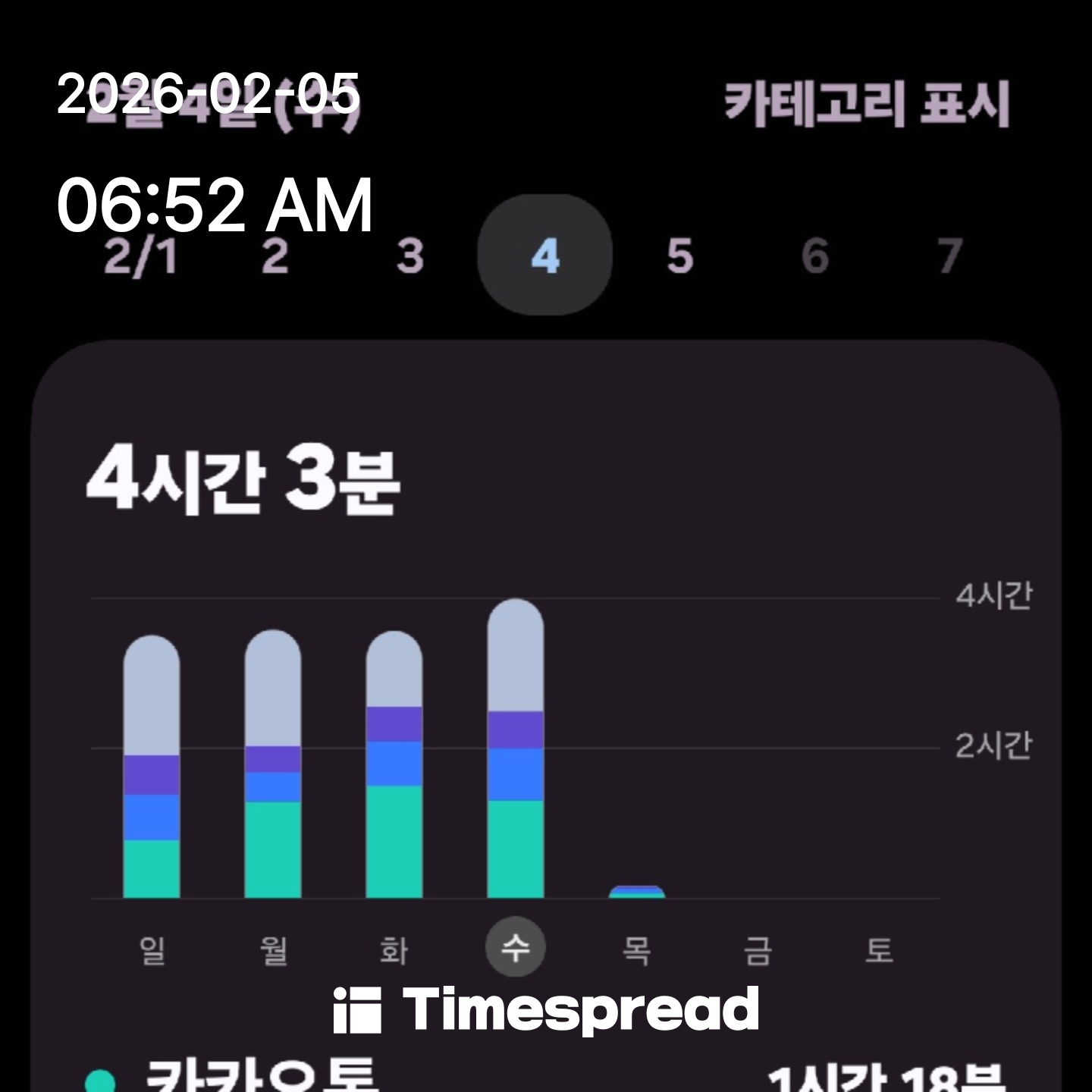Image resolution: width=1092 pixels, height=1092 pixels.
Task: Select the highlighted date 4
Action: (545, 256)
